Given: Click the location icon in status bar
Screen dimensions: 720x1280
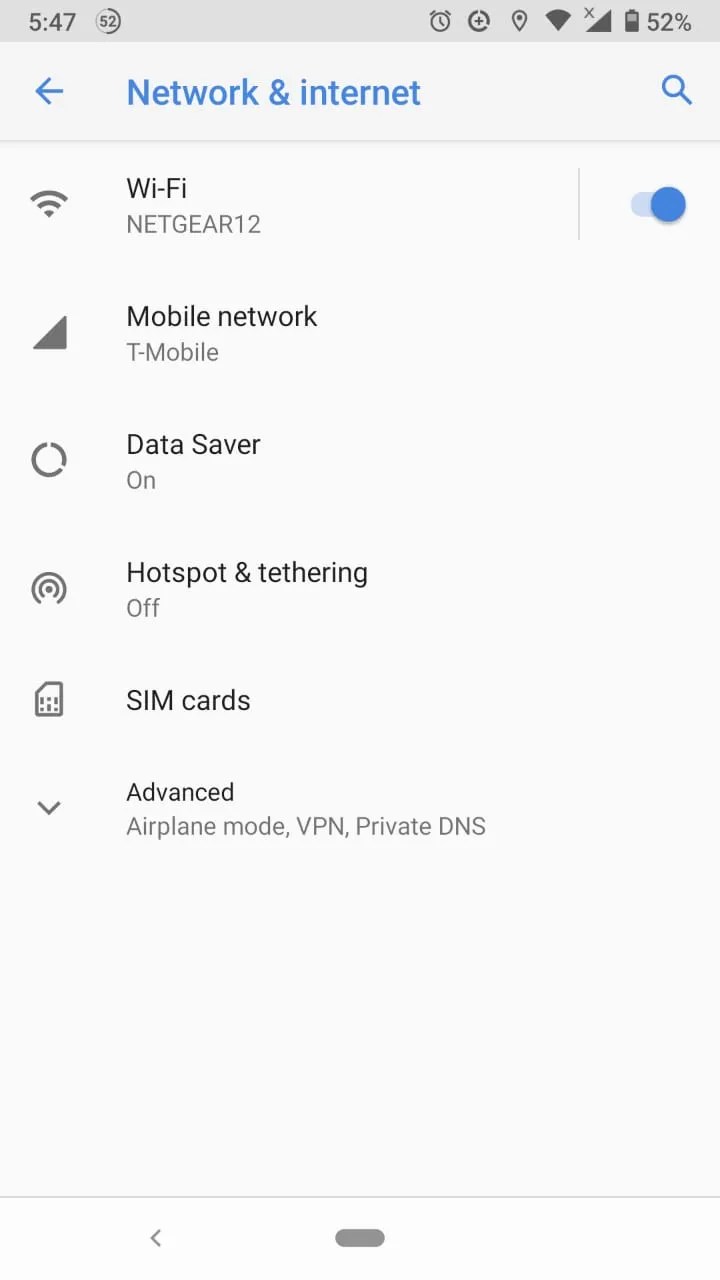Looking at the screenshot, I should point(520,20).
